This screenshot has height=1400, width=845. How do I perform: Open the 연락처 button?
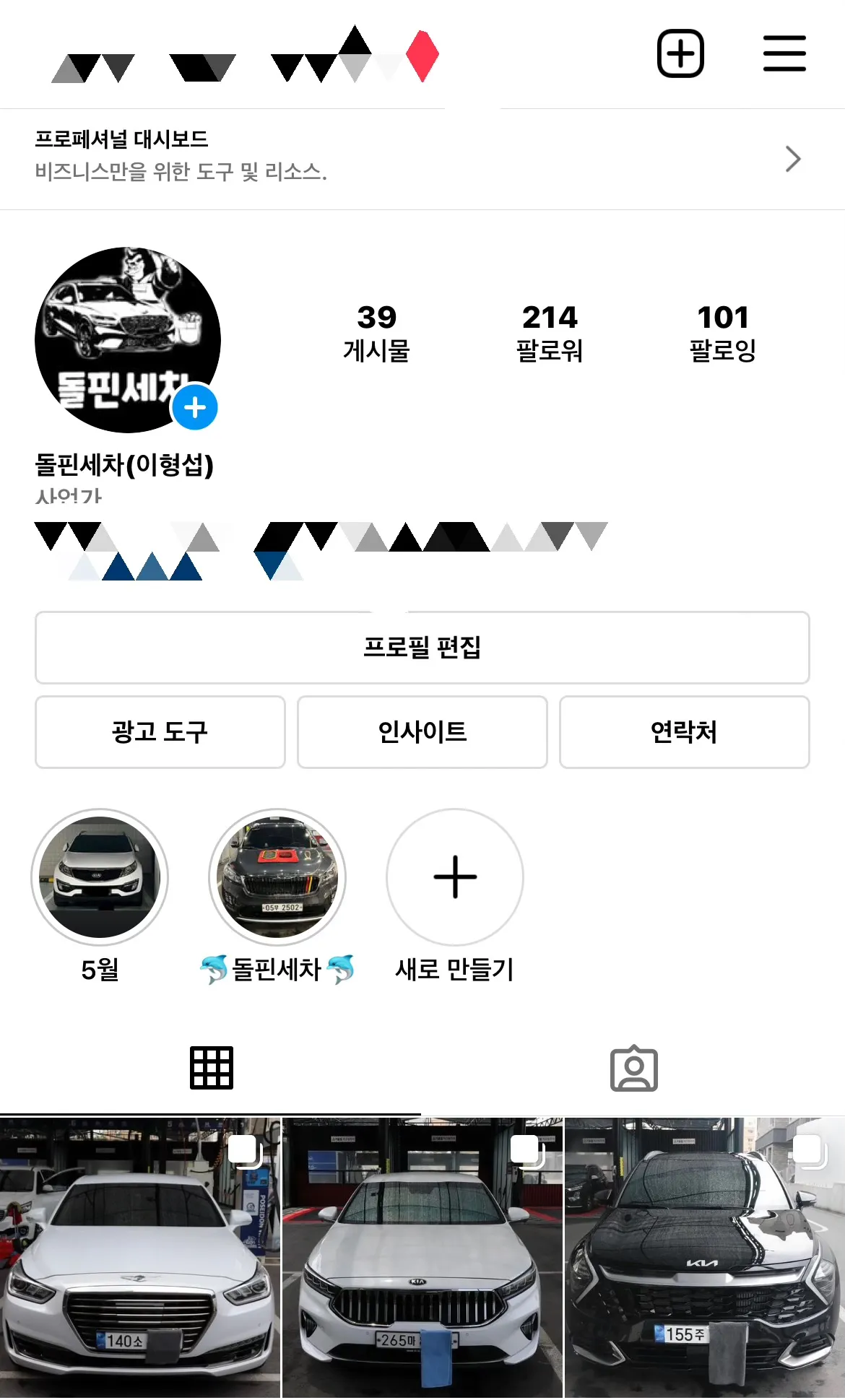tap(684, 731)
